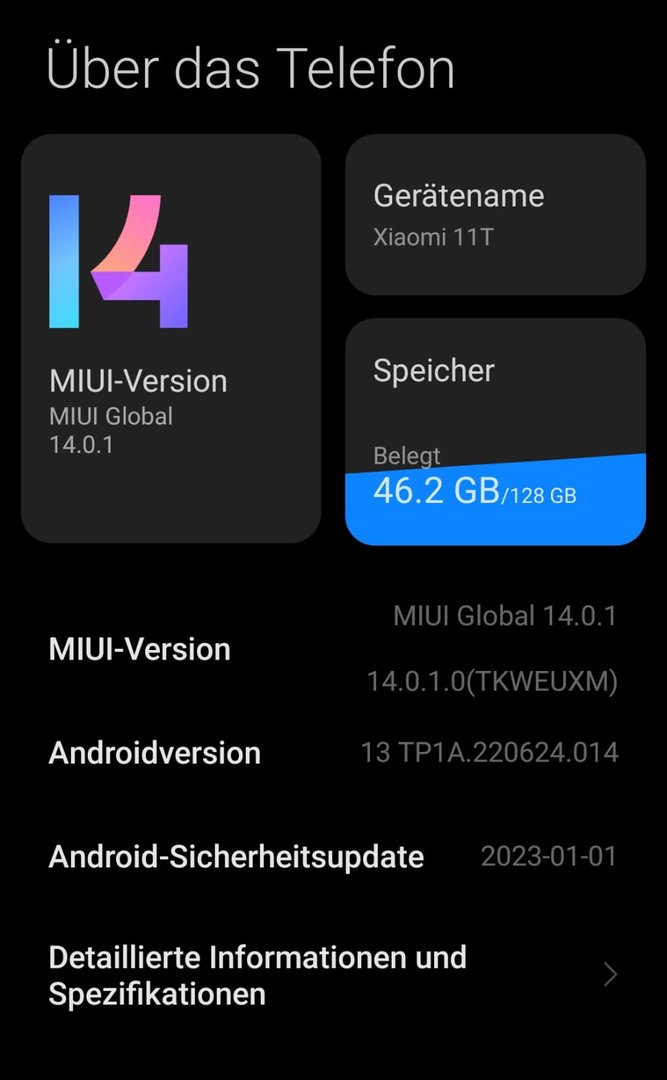Open Detaillierte Informationen und Spezifikationen
This screenshot has height=1080, width=667.
point(333,975)
